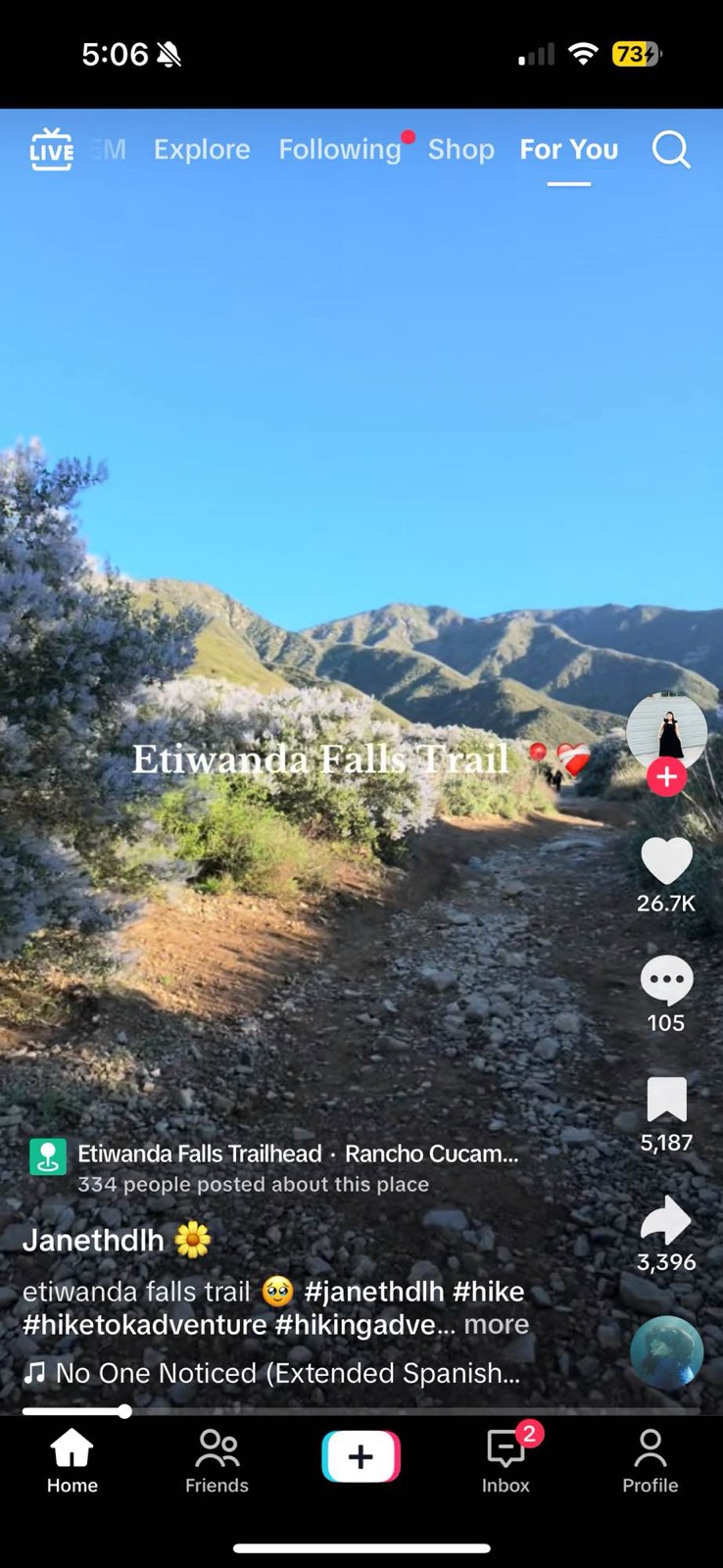Viewport: 723px width, 1568px height.
Task: Expand the caption with more
Action: (x=497, y=1324)
